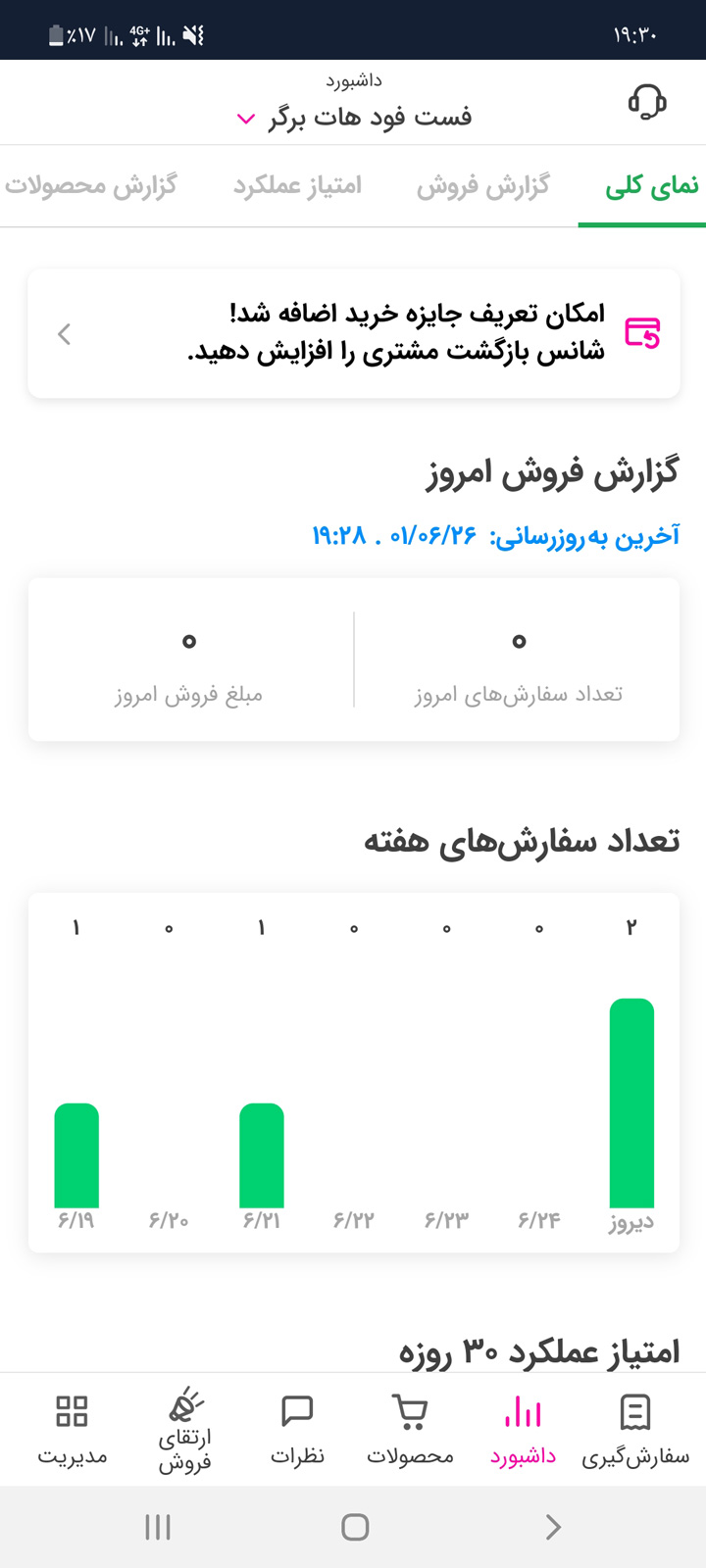Open the جایزه خرید announcement banner

pos(354,333)
